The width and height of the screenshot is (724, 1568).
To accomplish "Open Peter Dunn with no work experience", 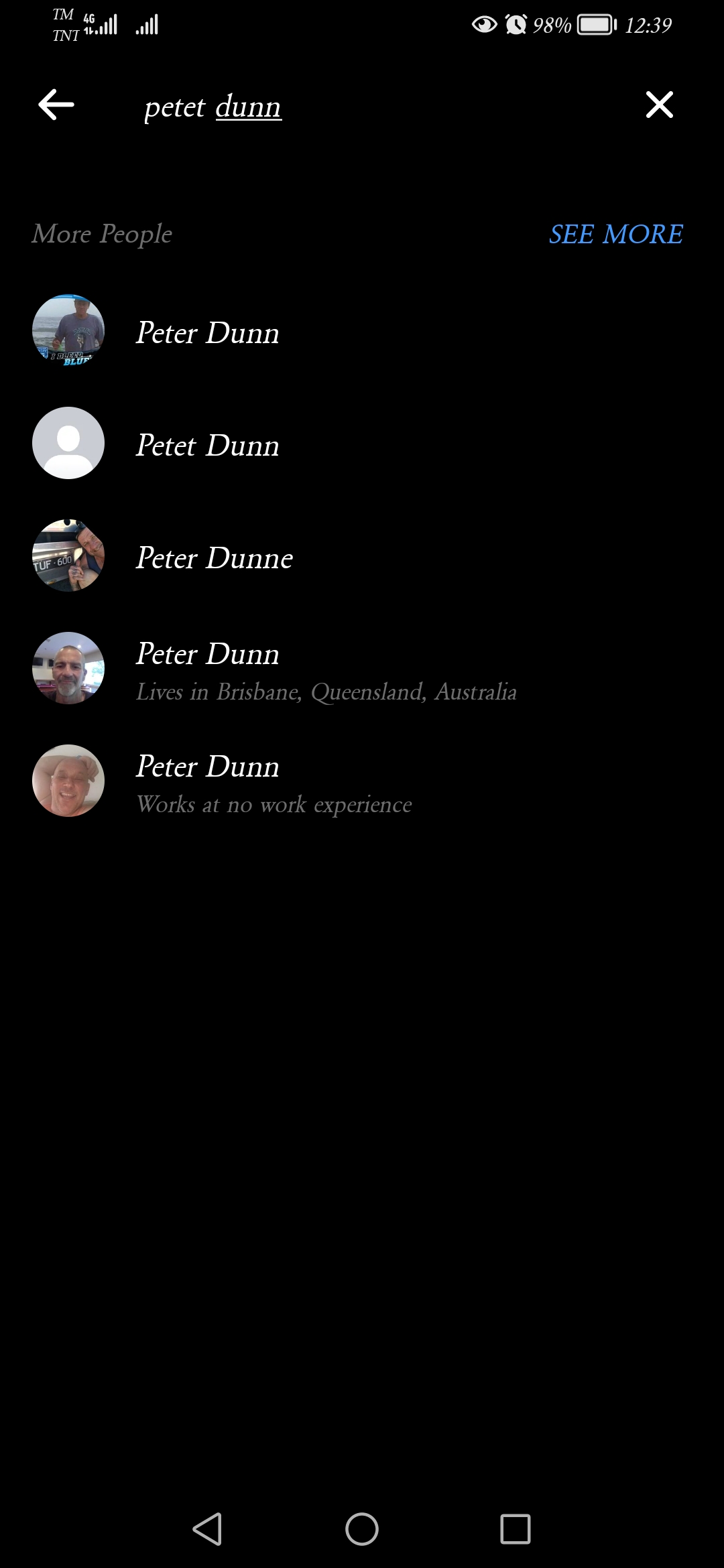I will (x=362, y=781).
